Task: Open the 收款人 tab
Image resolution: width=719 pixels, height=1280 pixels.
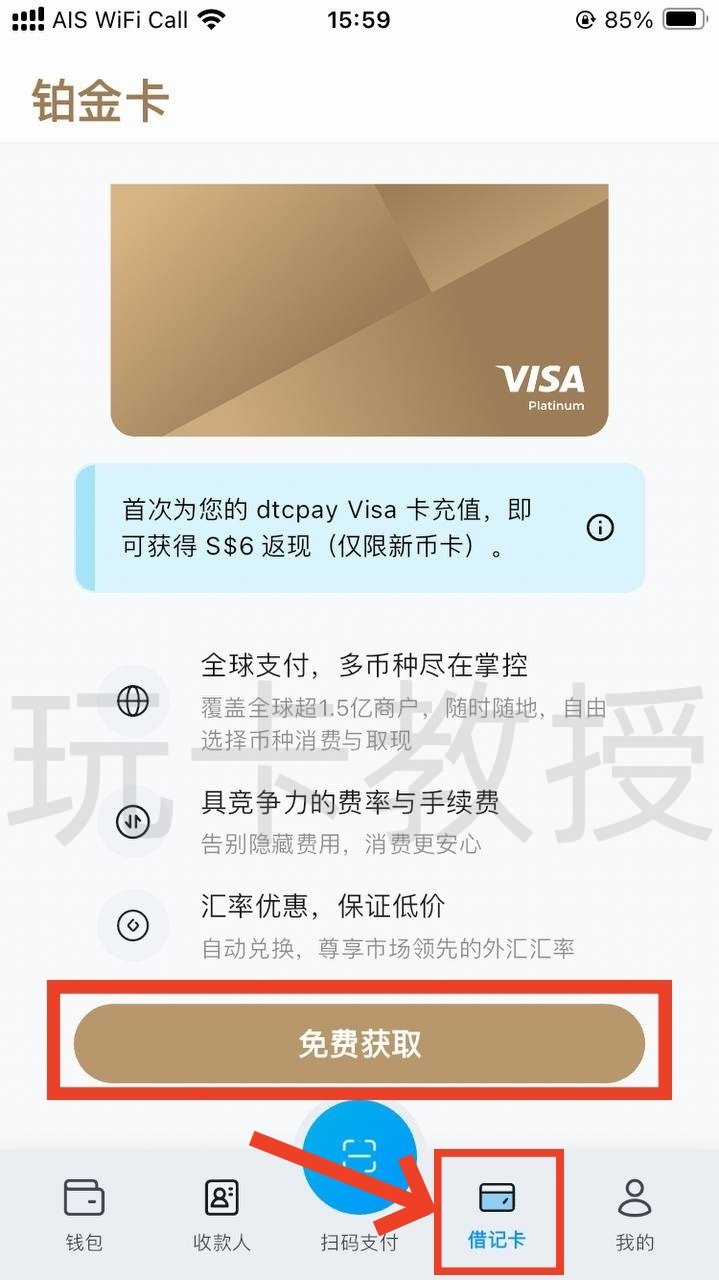Action: coord(221,1213)
